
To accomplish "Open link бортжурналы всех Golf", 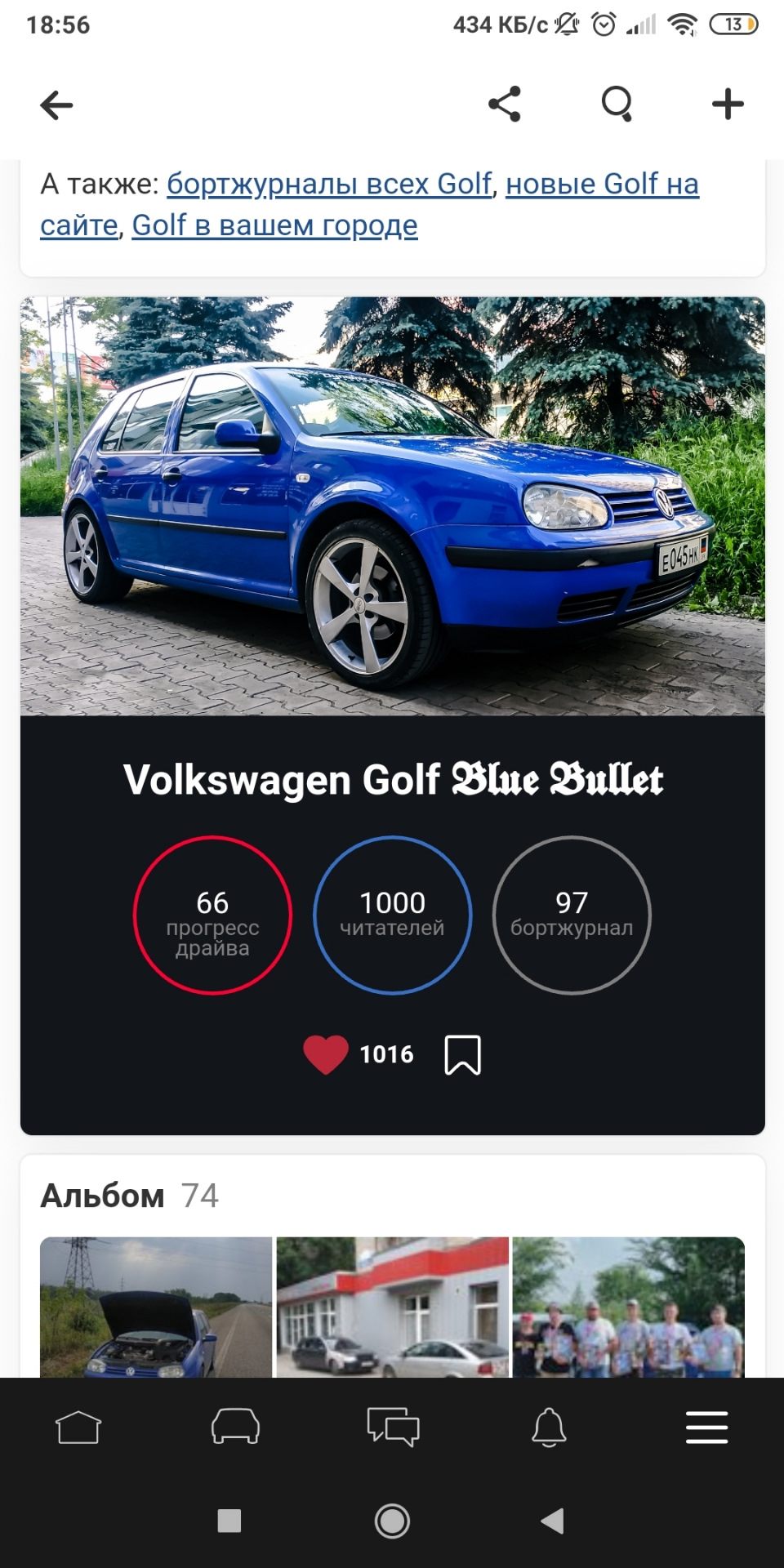I will pos(330,184).
